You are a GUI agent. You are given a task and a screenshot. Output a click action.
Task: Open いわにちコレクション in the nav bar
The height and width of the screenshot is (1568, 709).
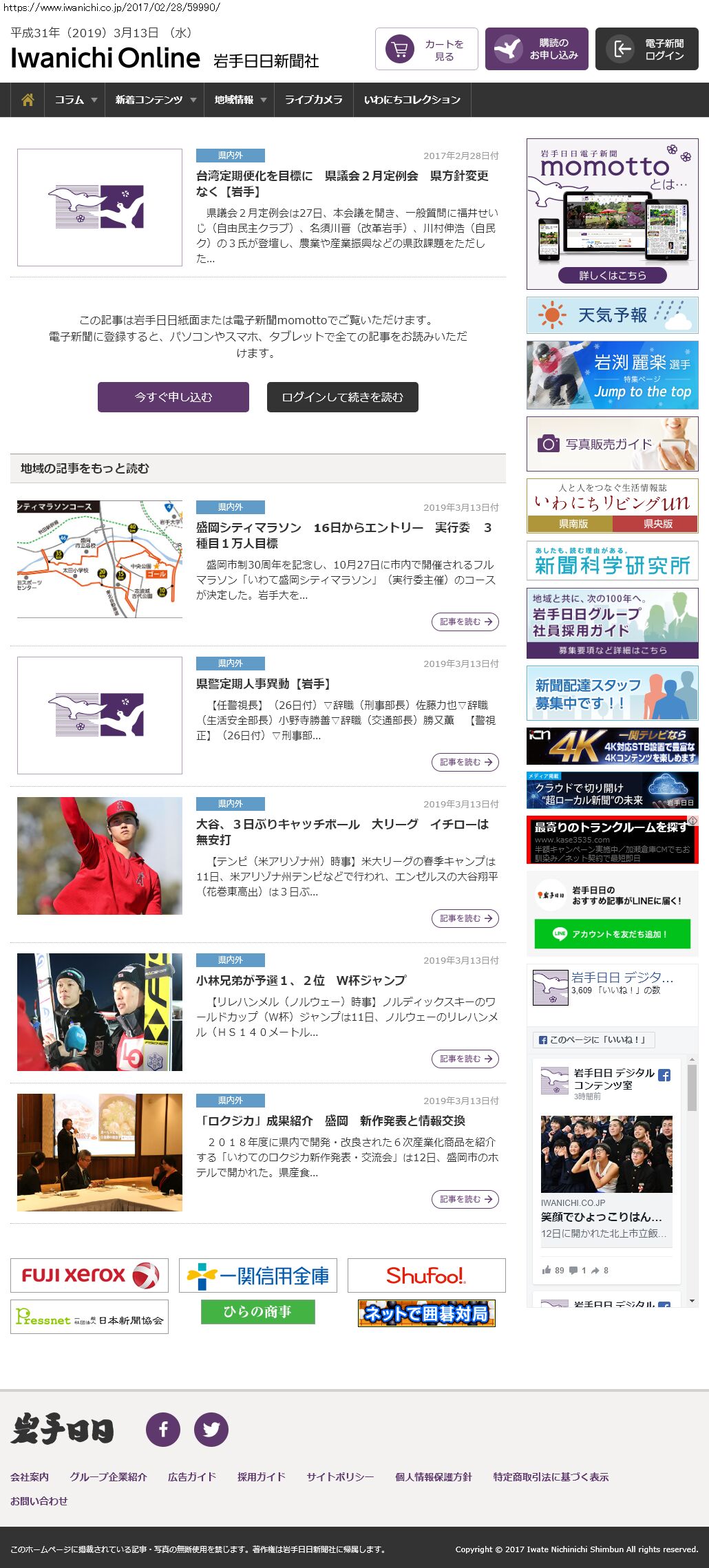[x=412, y=100]
